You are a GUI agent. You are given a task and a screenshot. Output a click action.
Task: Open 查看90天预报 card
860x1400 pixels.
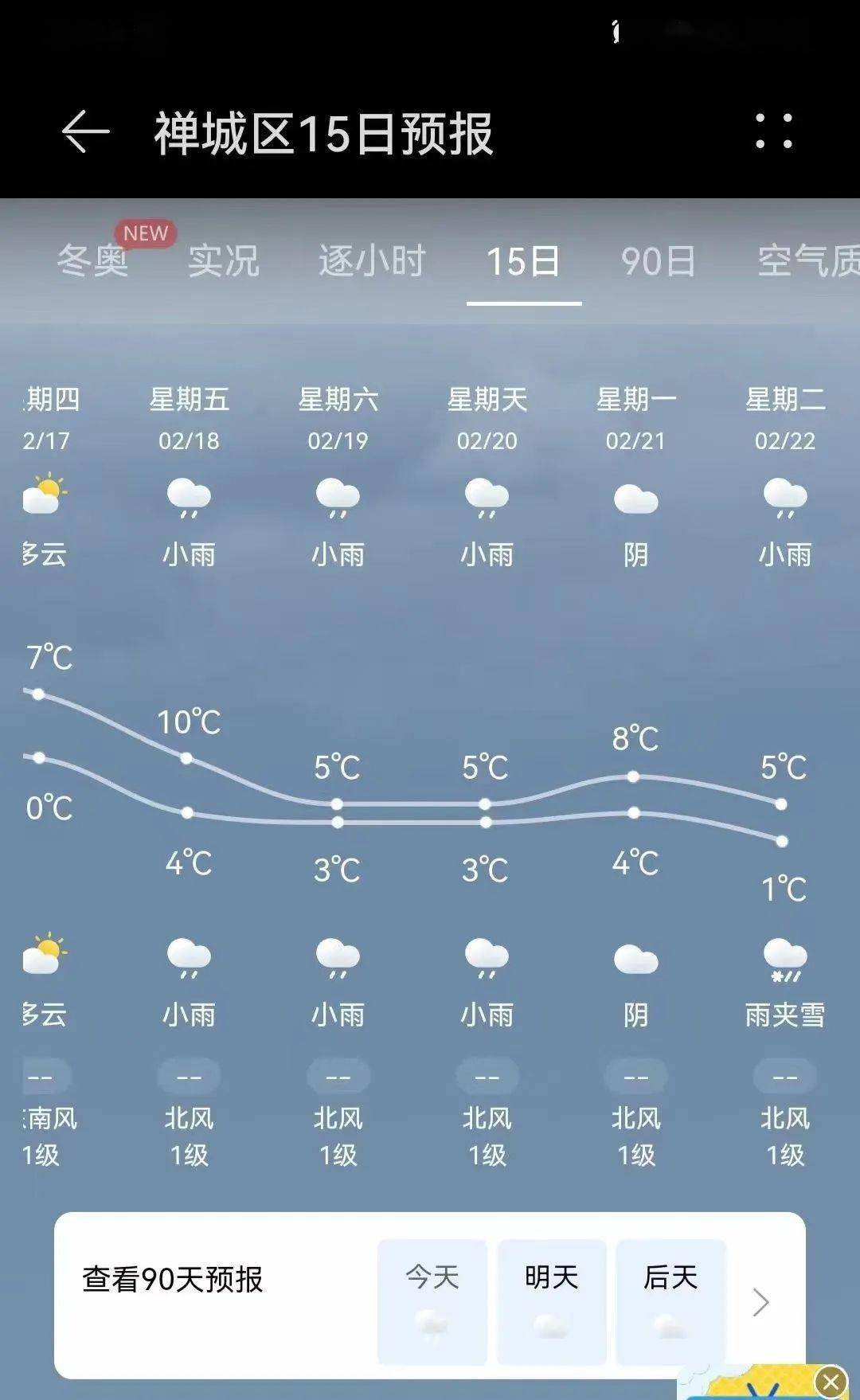tap(173, 1279)
